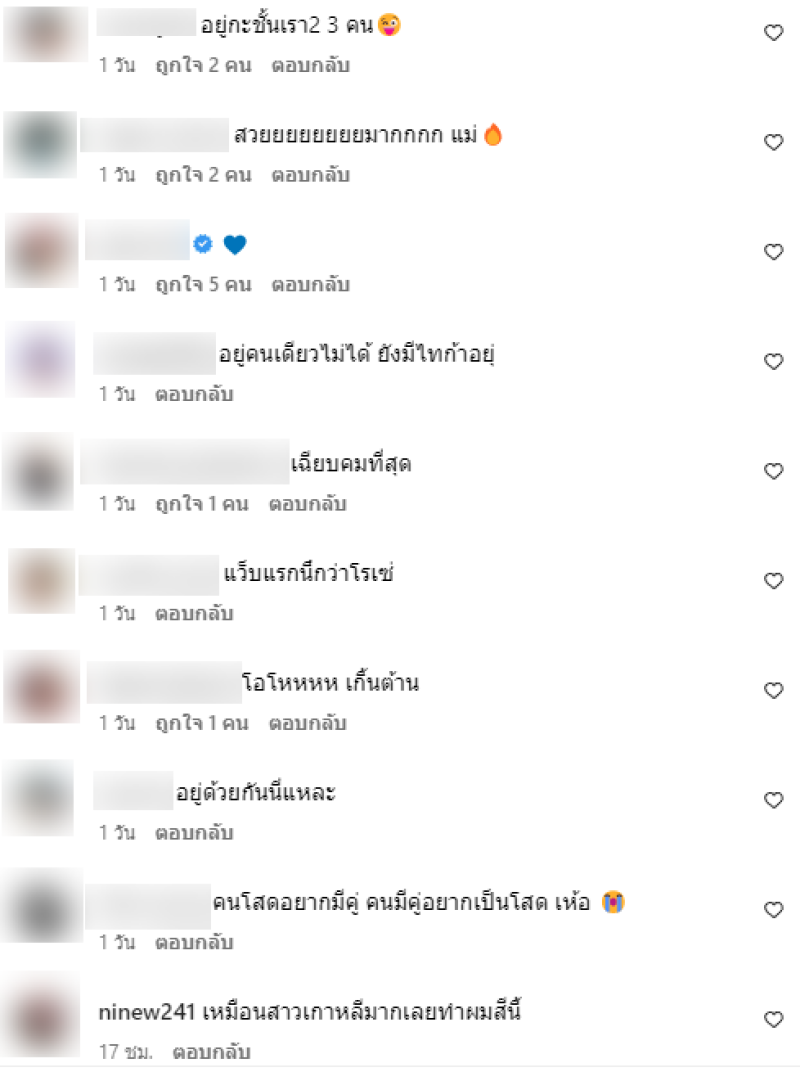Screen dimensions: 800x1090
Task: Reply to the blue heart emoji comment
Action: point(311,285)
